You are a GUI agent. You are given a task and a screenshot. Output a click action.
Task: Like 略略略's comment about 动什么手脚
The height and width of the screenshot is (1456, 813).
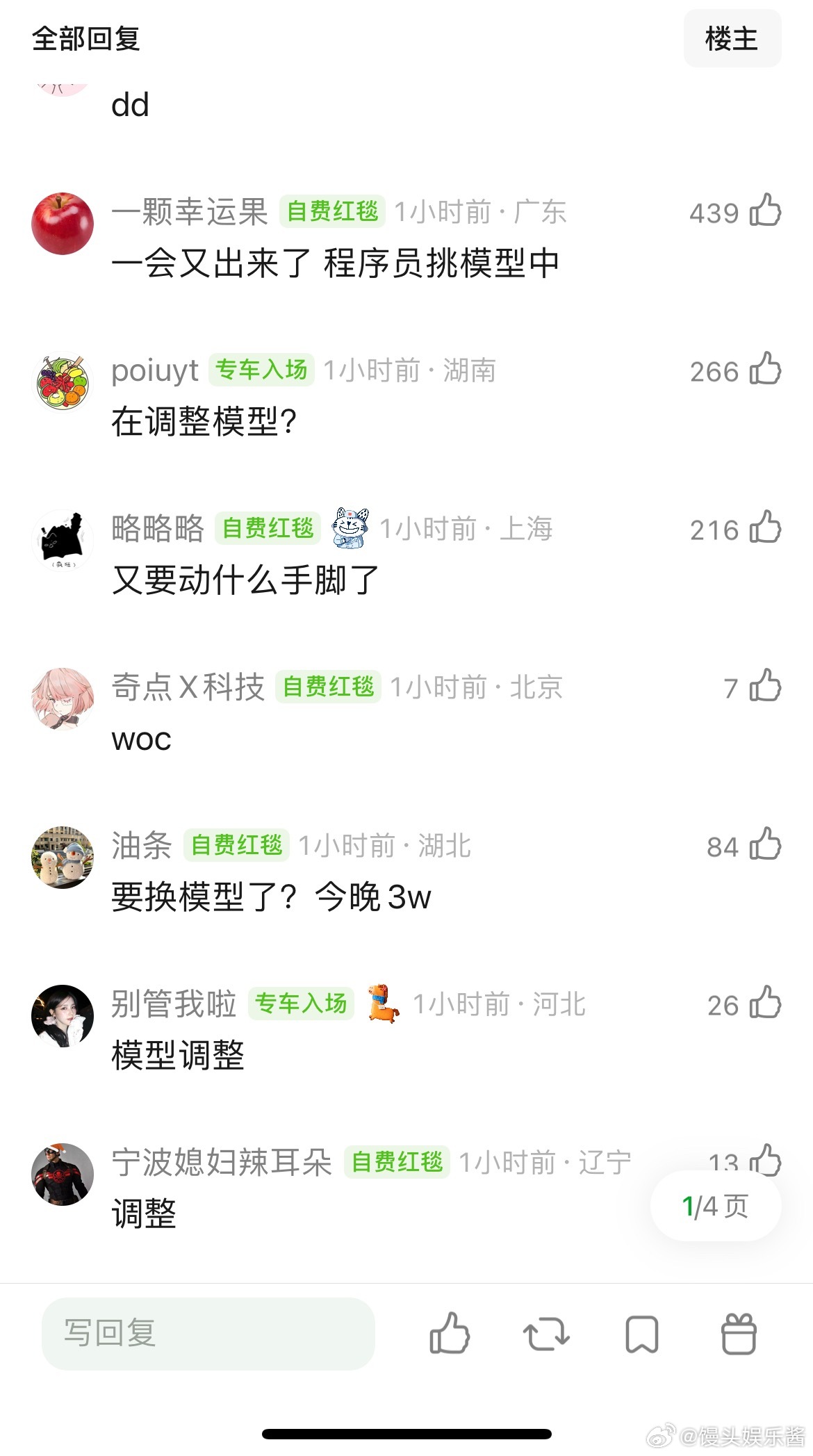click(x=764, y=530)
